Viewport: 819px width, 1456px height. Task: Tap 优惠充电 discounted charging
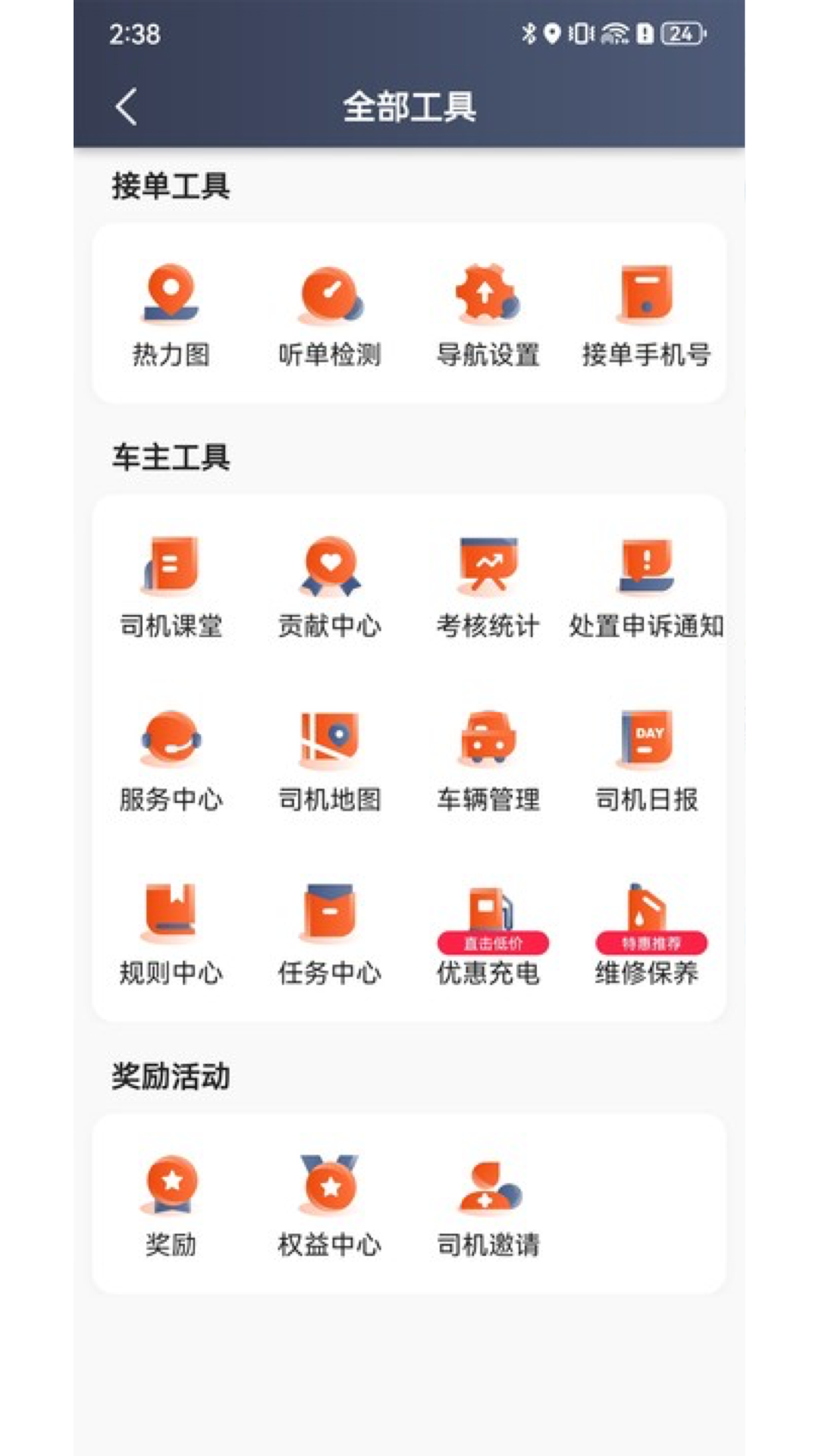(x=488, y=912)
